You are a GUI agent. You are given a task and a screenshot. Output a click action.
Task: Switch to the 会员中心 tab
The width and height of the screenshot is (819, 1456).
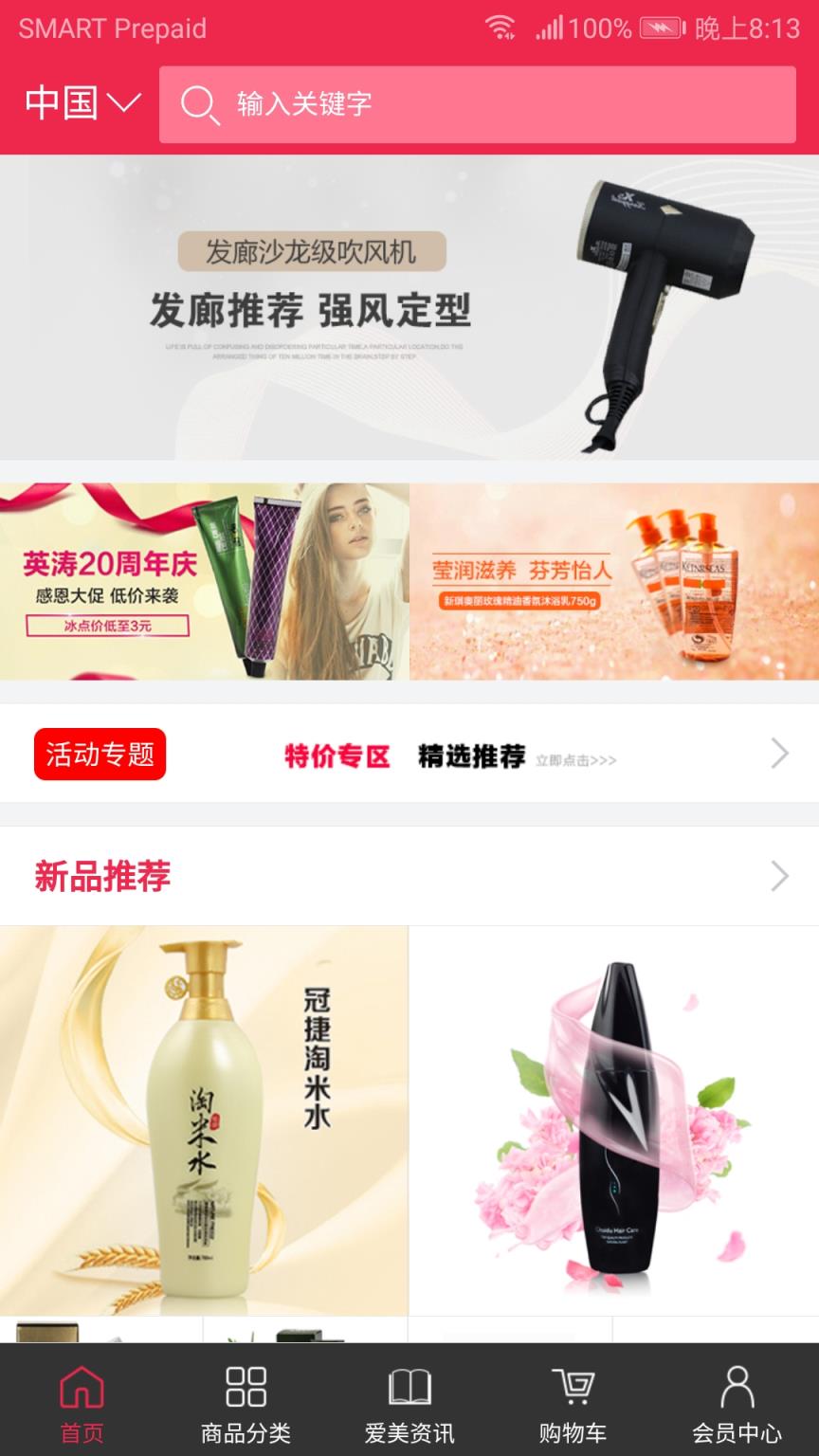(x=737, y=1404)
